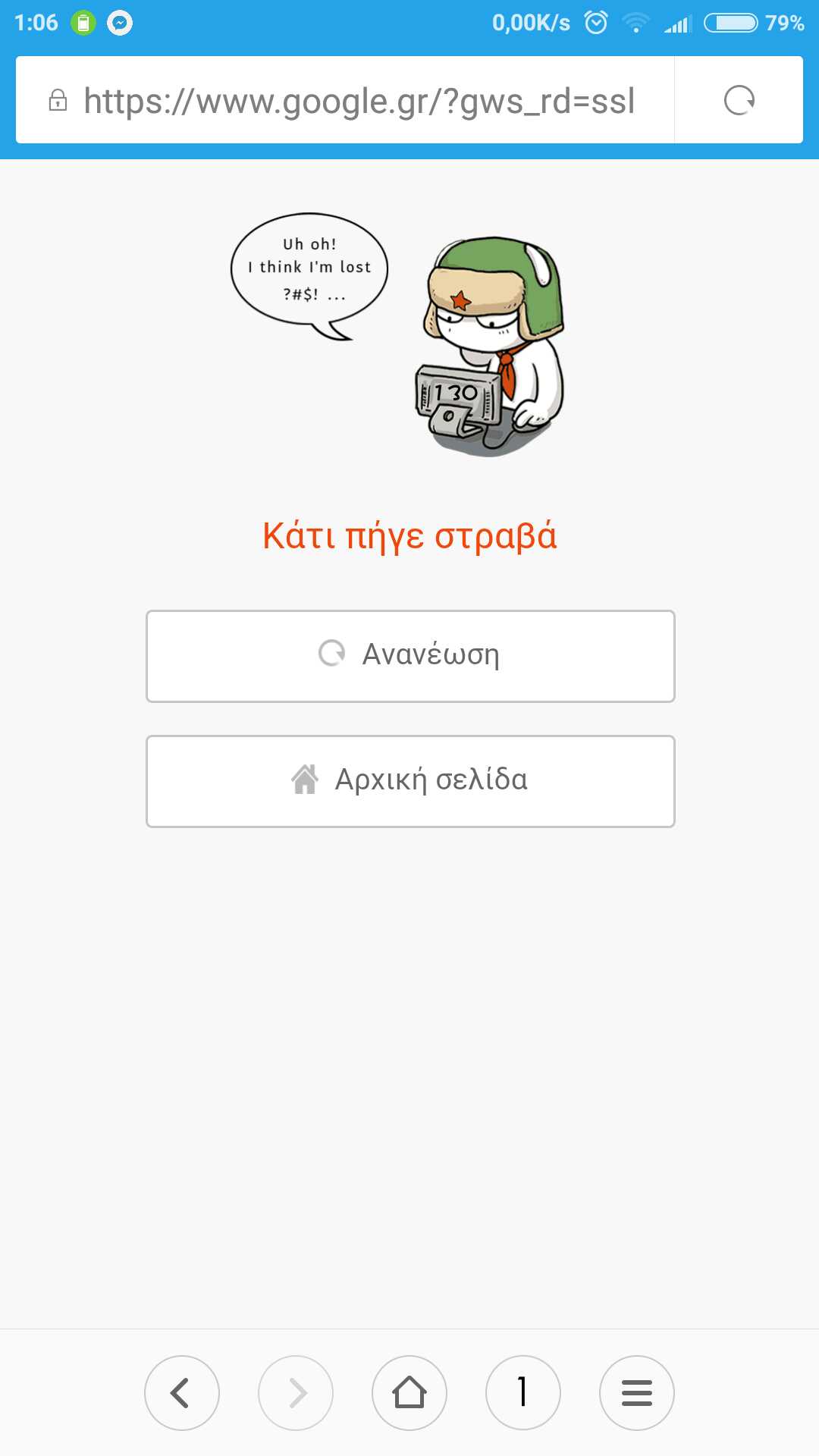819x1456 pixels.
Task: Go forward using the right arrow button
Action: pyautogui.click(x=296, y=1393)
